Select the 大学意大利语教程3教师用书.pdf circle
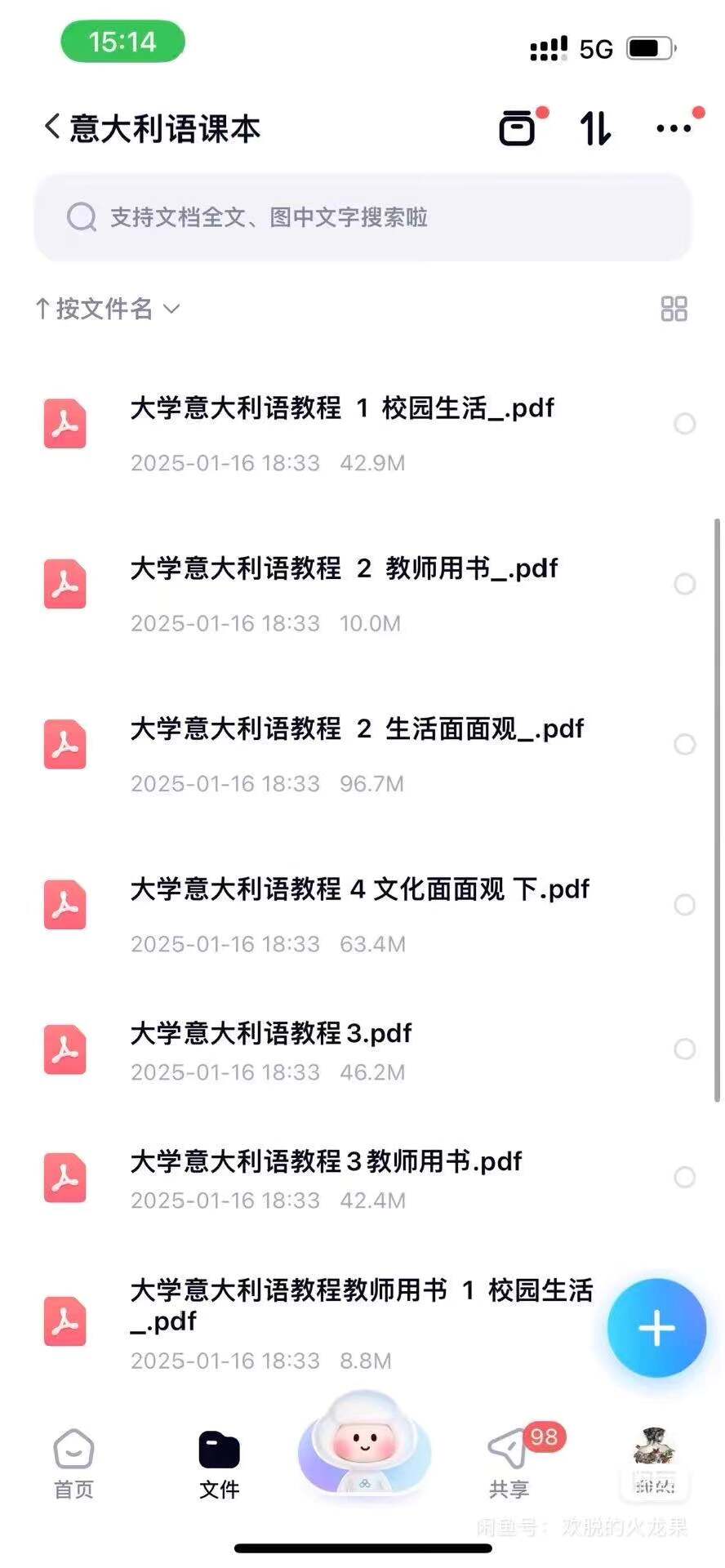Screen dimensions: 725x1568 point(684,1177)
